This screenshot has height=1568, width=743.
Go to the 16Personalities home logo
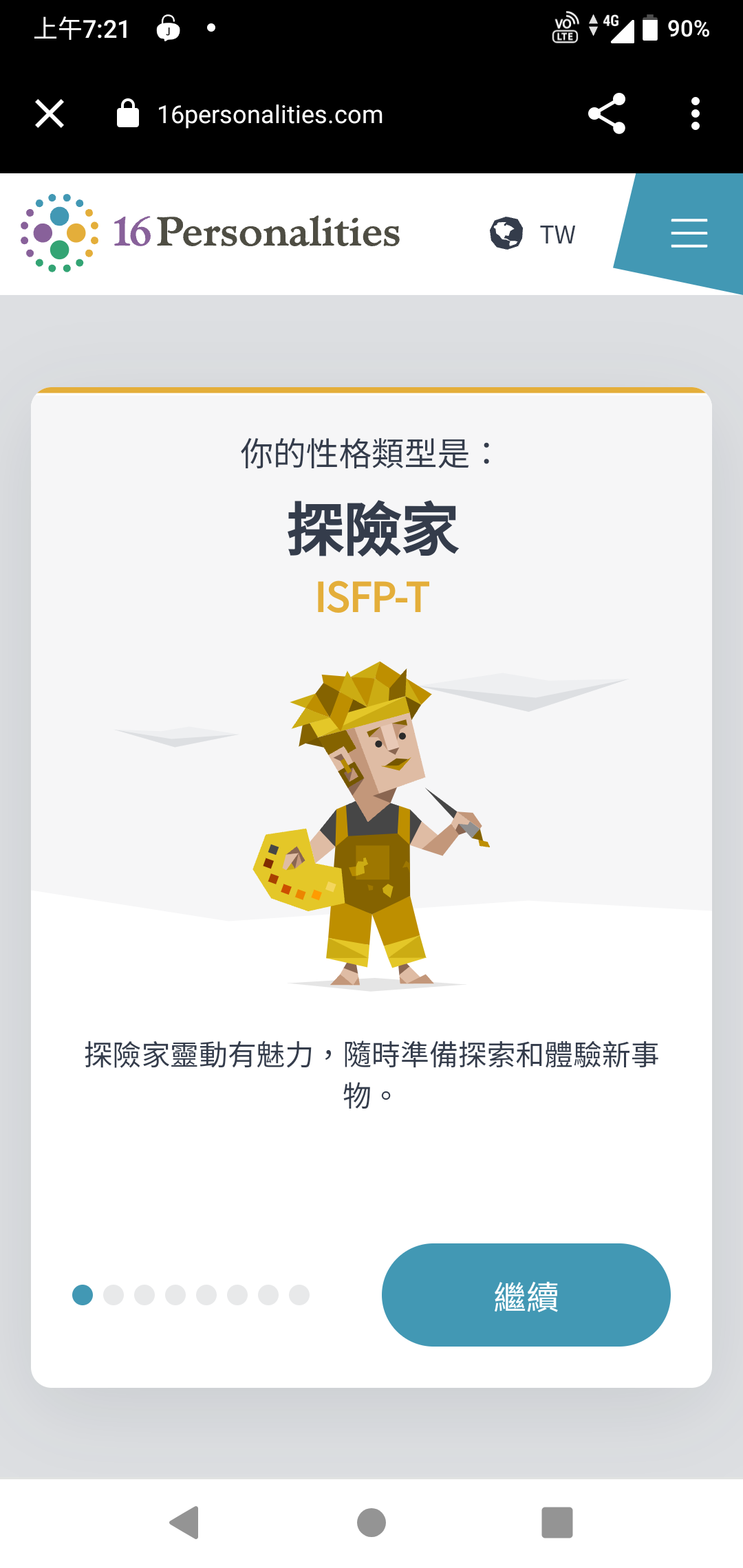[210, 232]
